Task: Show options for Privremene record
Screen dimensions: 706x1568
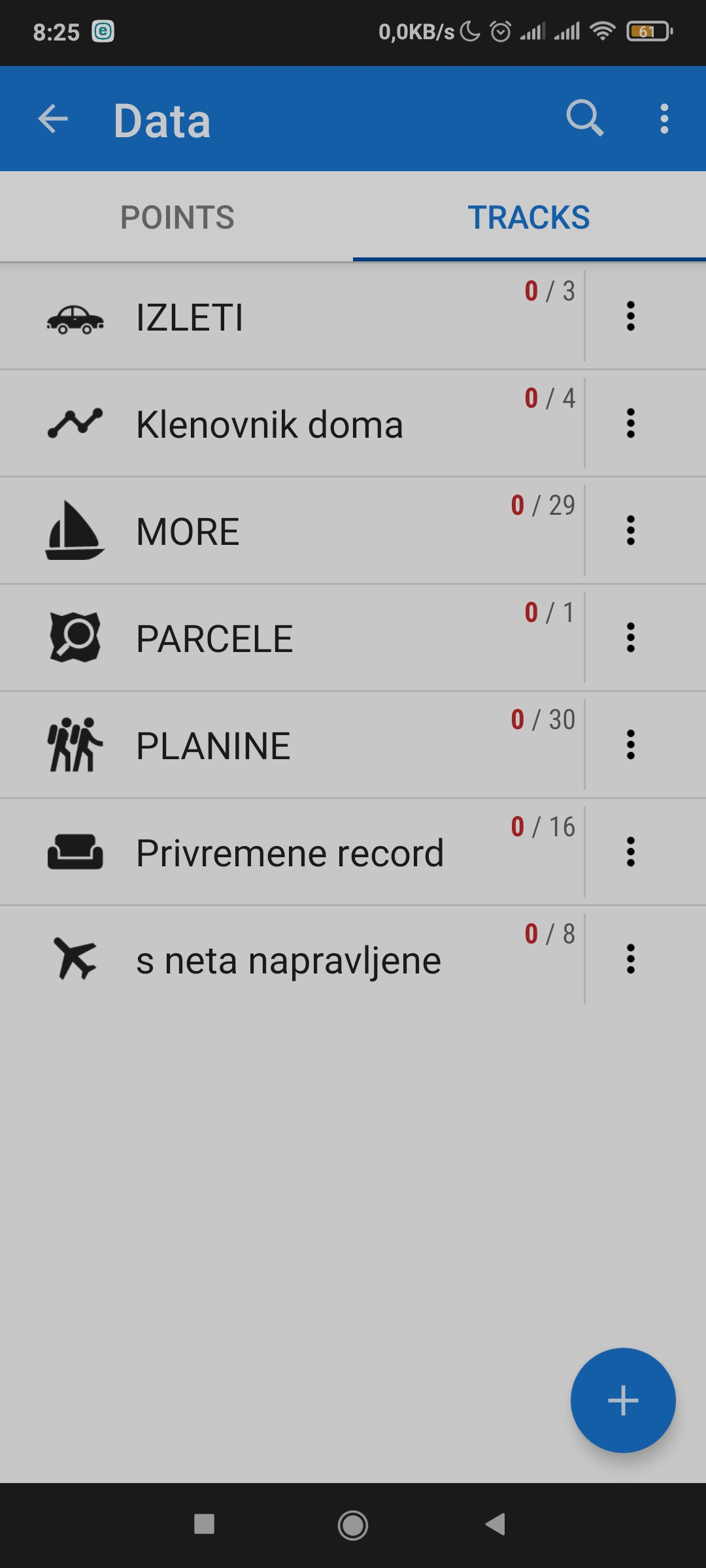Action: point(631,852)
